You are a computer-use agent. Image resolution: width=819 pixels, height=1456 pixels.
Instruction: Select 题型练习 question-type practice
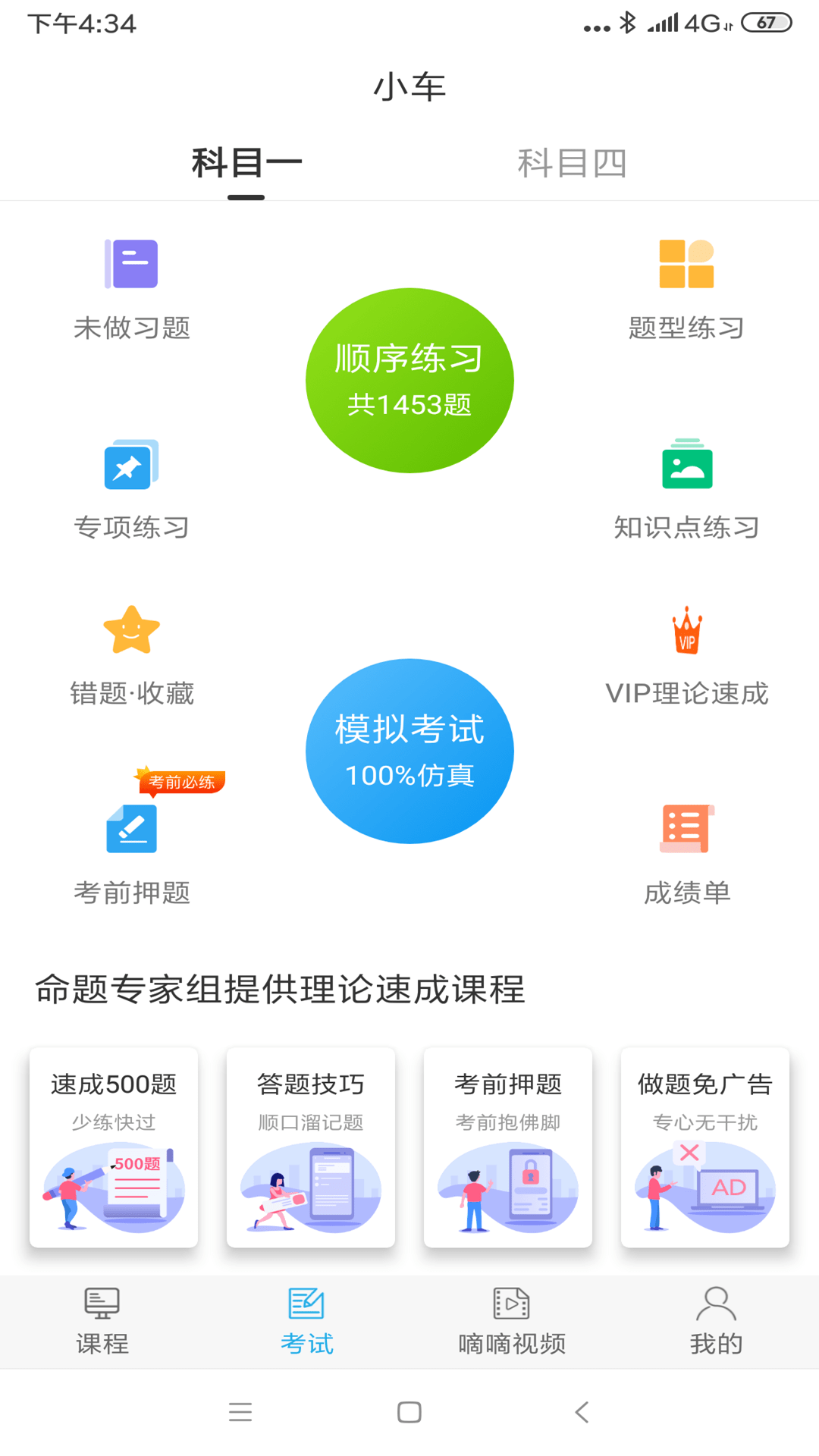coord(686,288)
